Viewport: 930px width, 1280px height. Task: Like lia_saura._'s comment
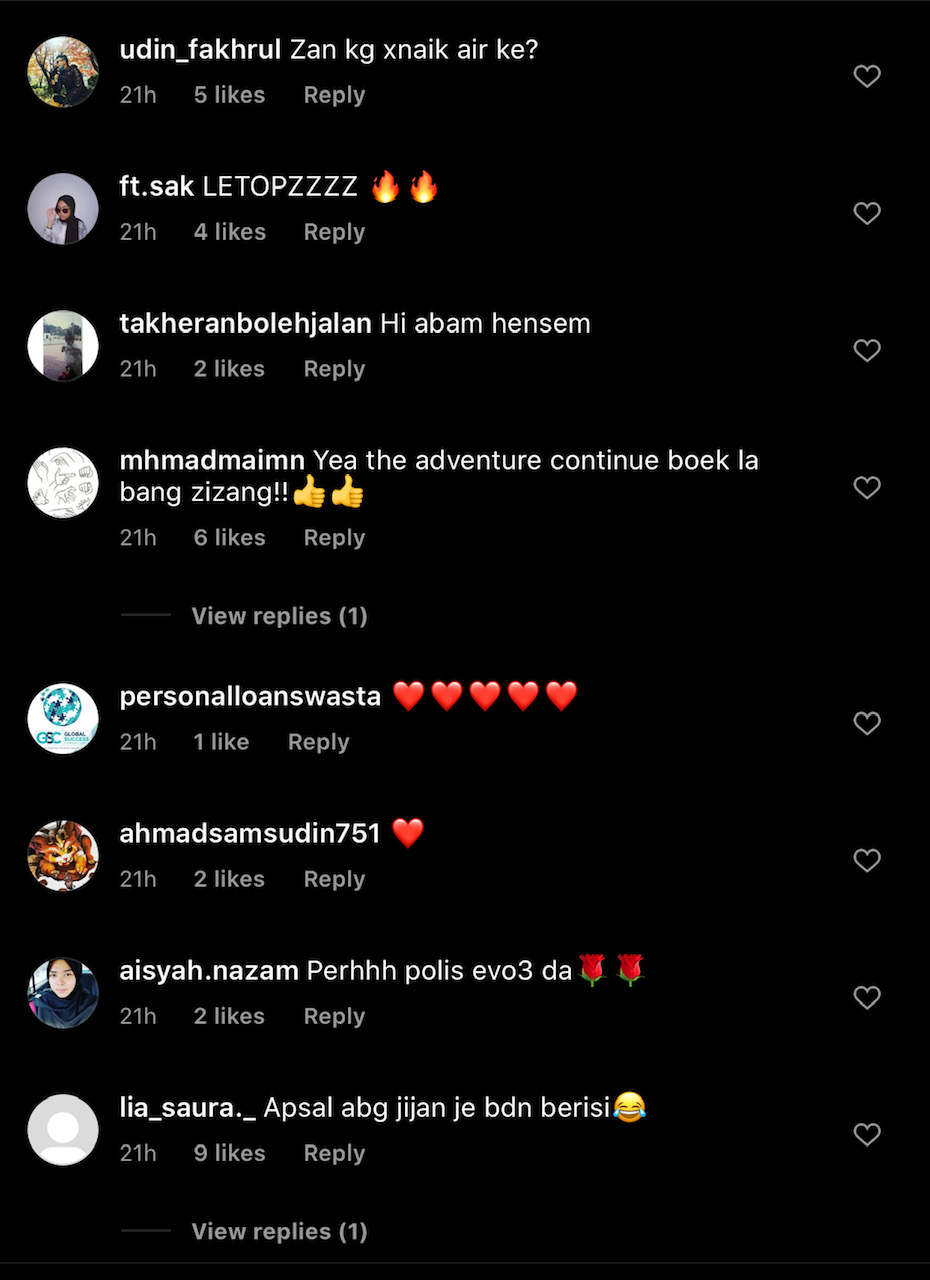coord(866,1134)
